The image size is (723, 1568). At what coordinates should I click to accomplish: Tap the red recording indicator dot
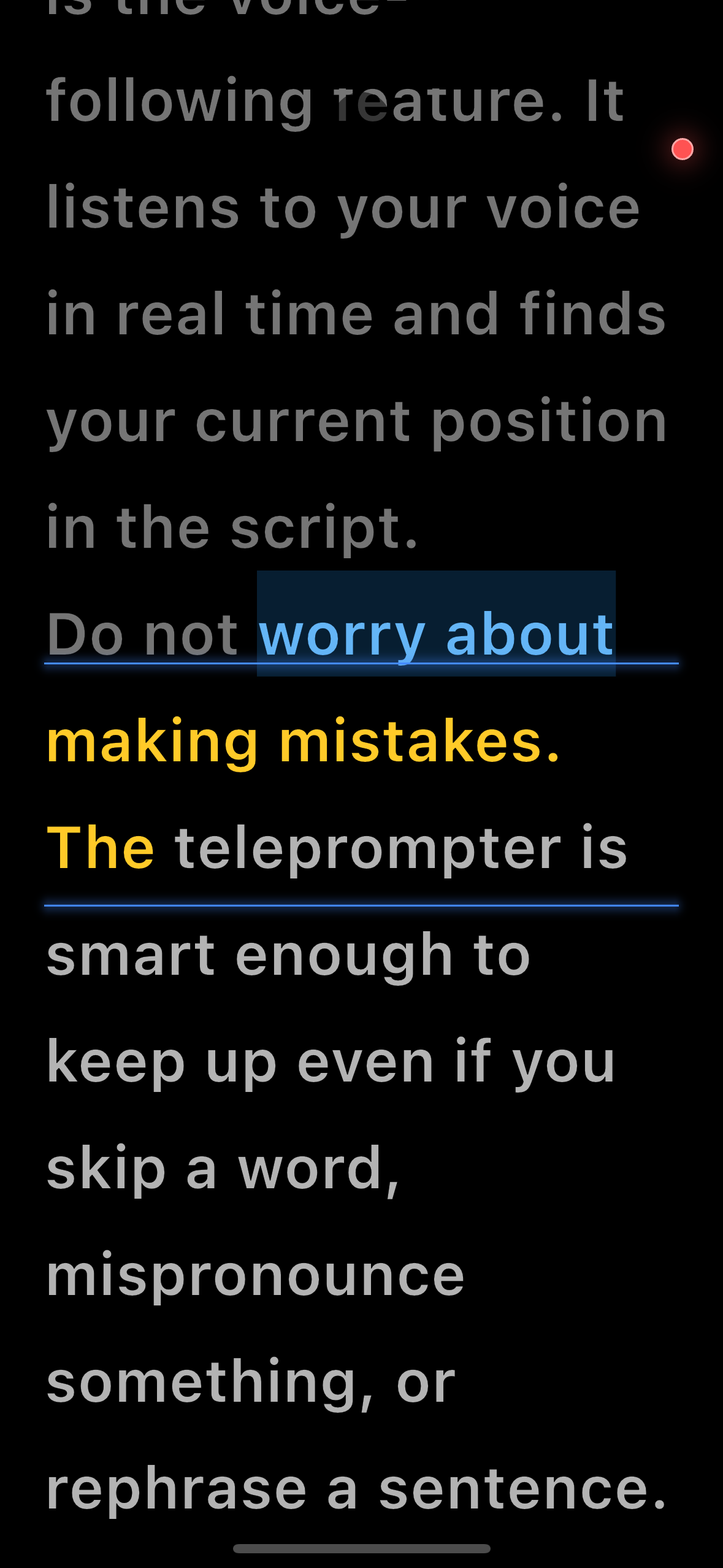pyautogui.click(x=682, y=149)
